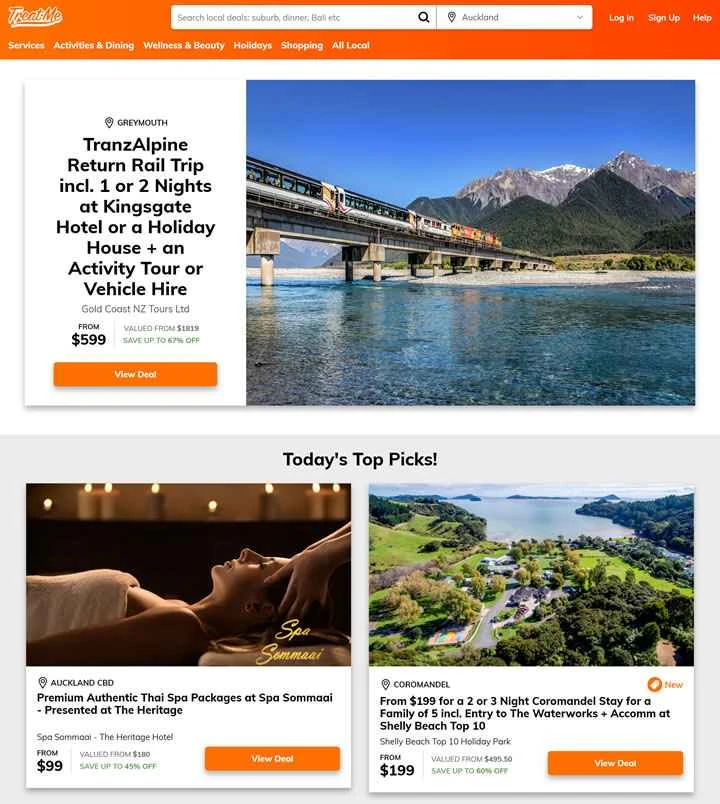
Task: Browse the Shopping category
Action: tap(302, 45)
